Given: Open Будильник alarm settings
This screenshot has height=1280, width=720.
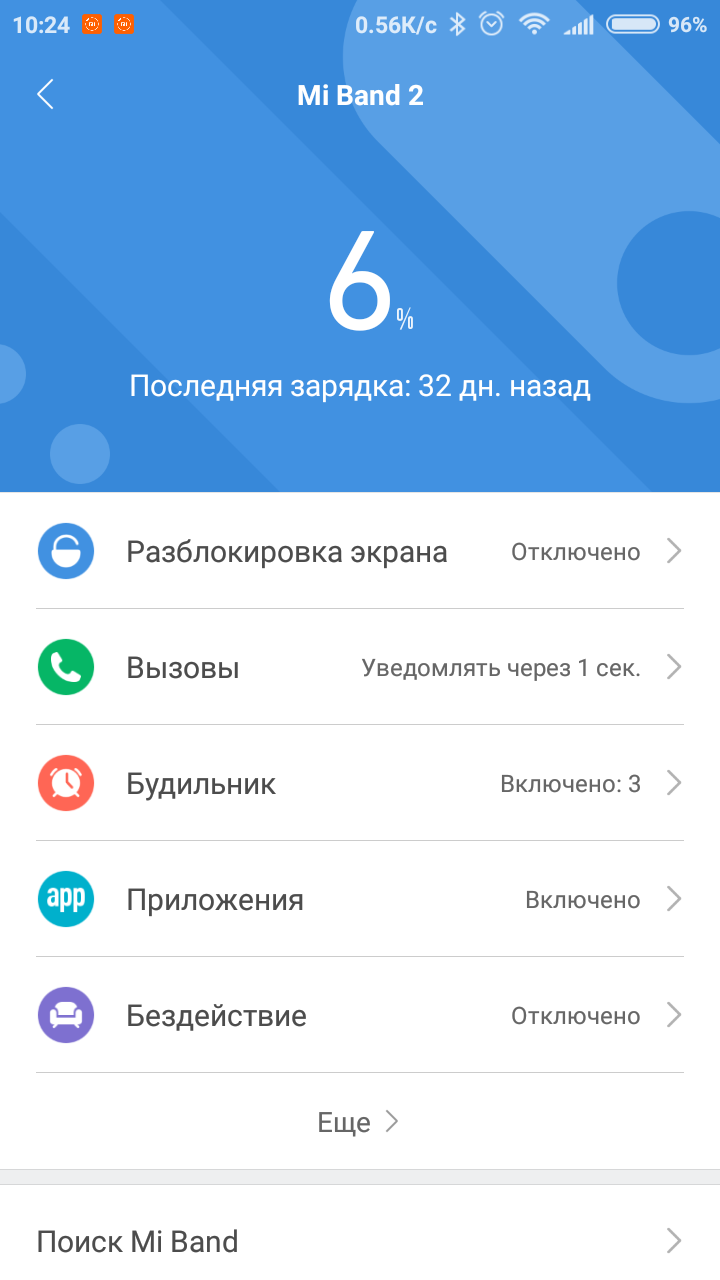Looking at the screenshot, I should [360, 783].
